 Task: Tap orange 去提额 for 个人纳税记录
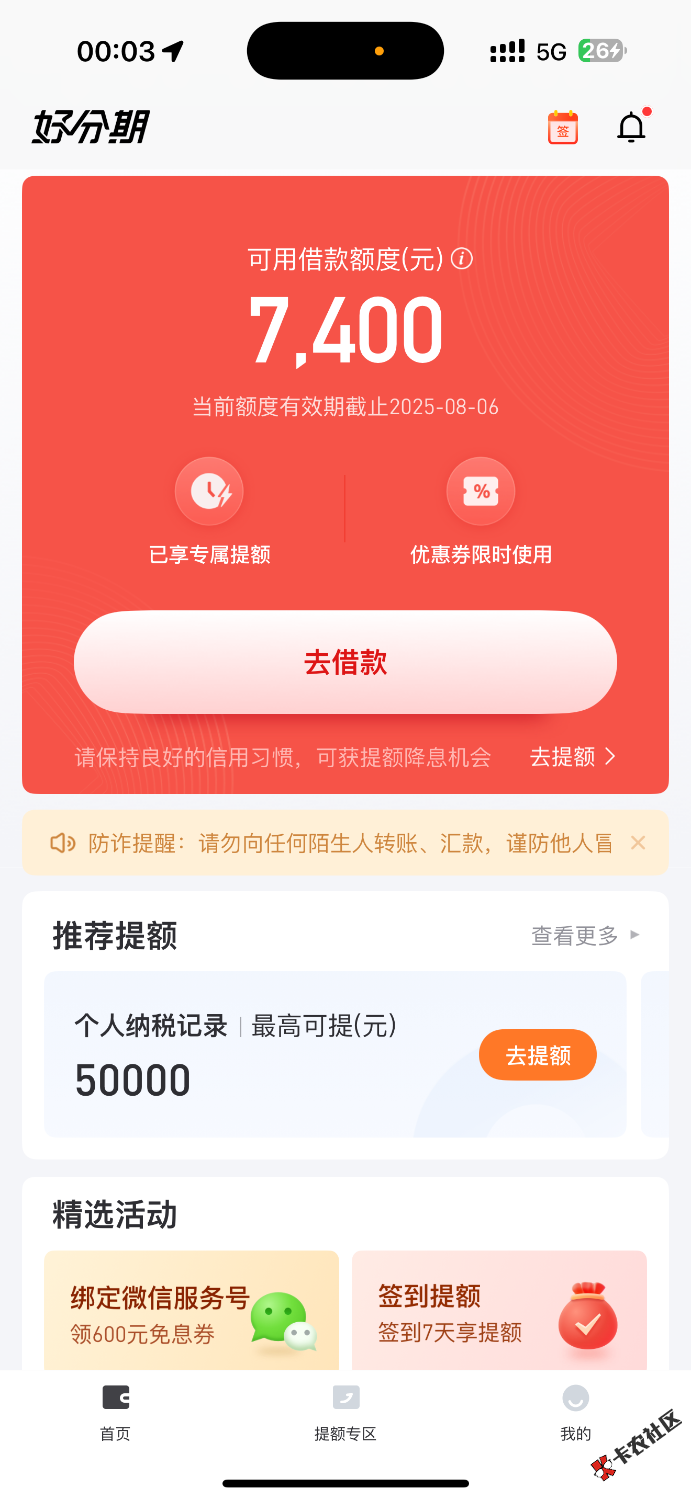[538, 1055]
